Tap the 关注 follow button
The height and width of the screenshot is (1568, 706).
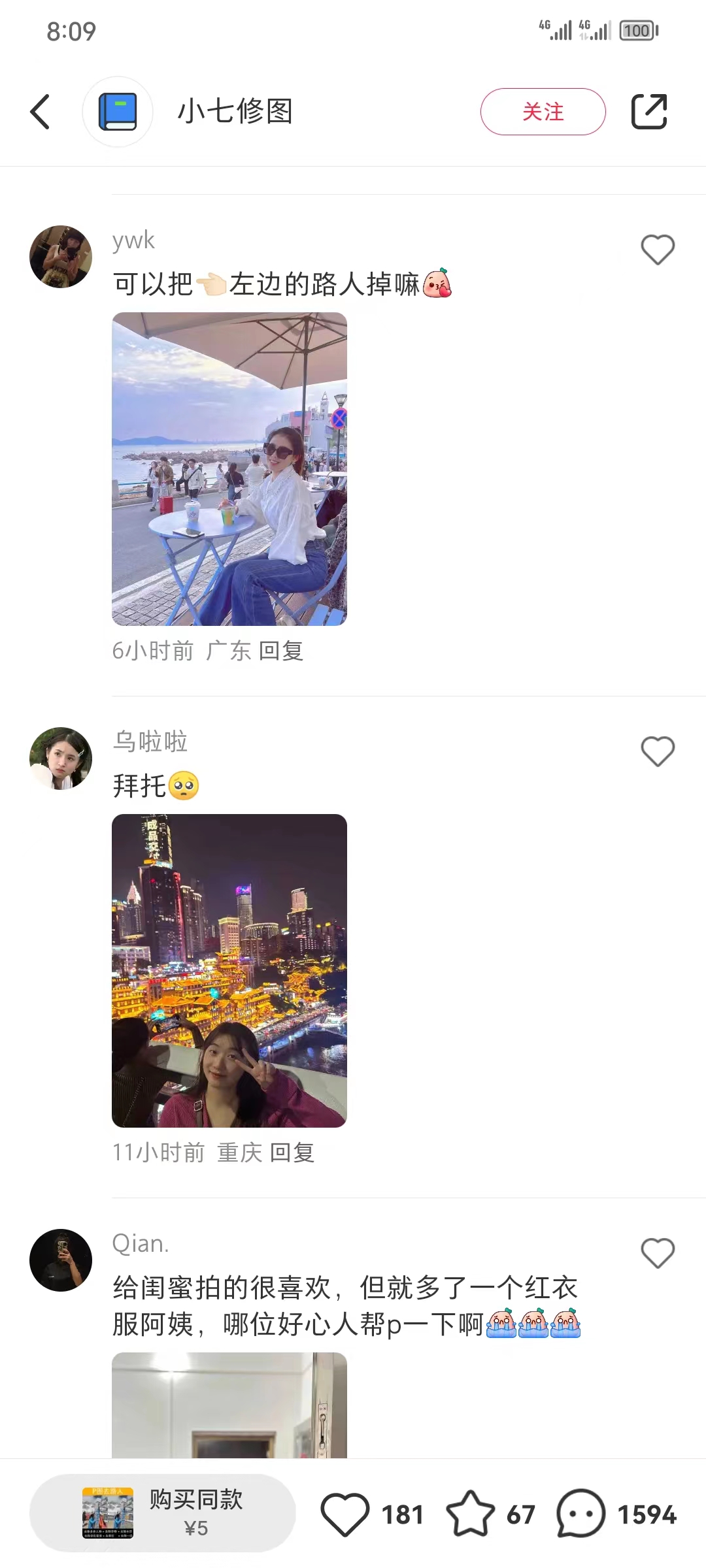(543, 111)
